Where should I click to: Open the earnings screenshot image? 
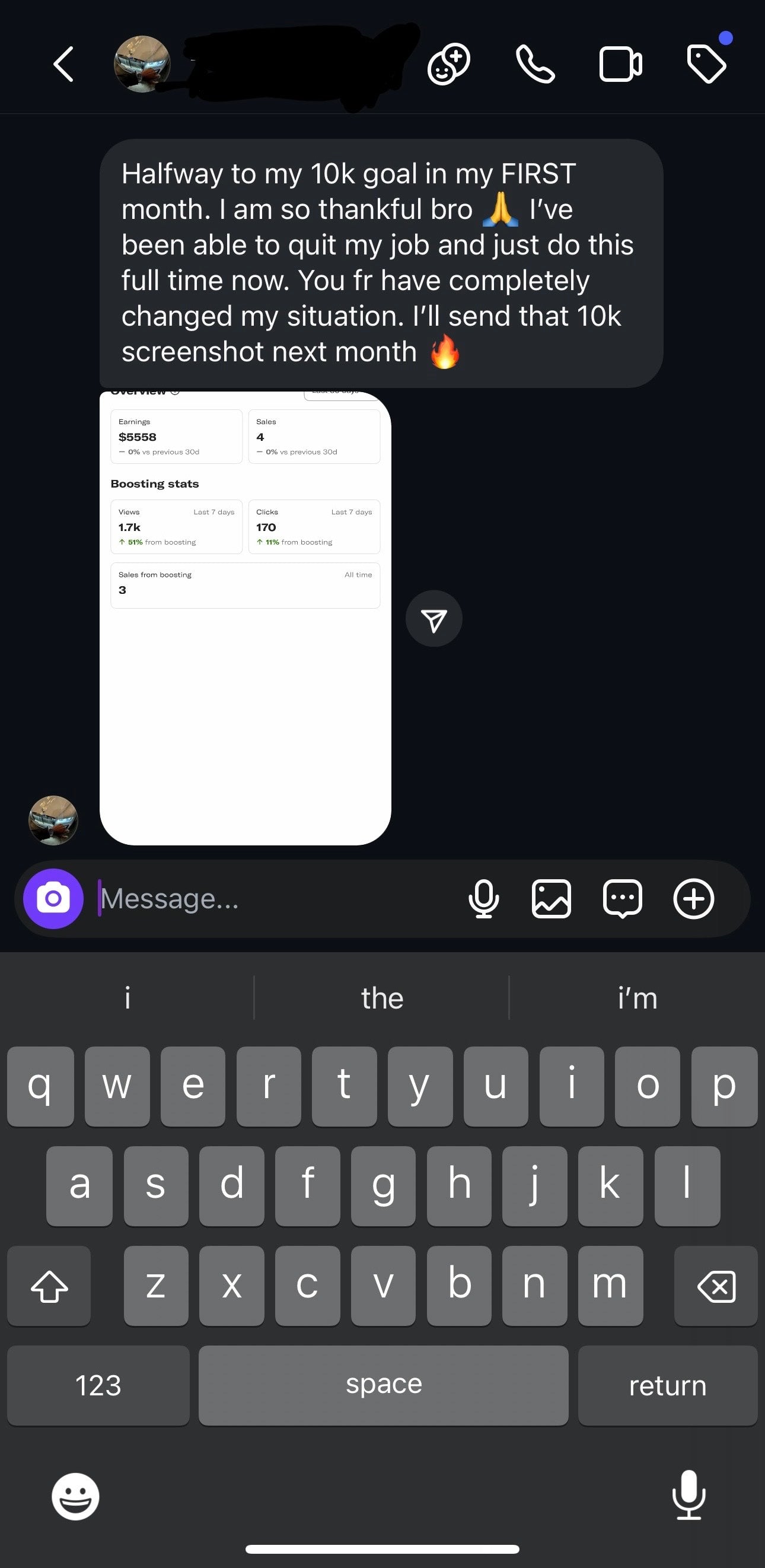tap(246, 618)
